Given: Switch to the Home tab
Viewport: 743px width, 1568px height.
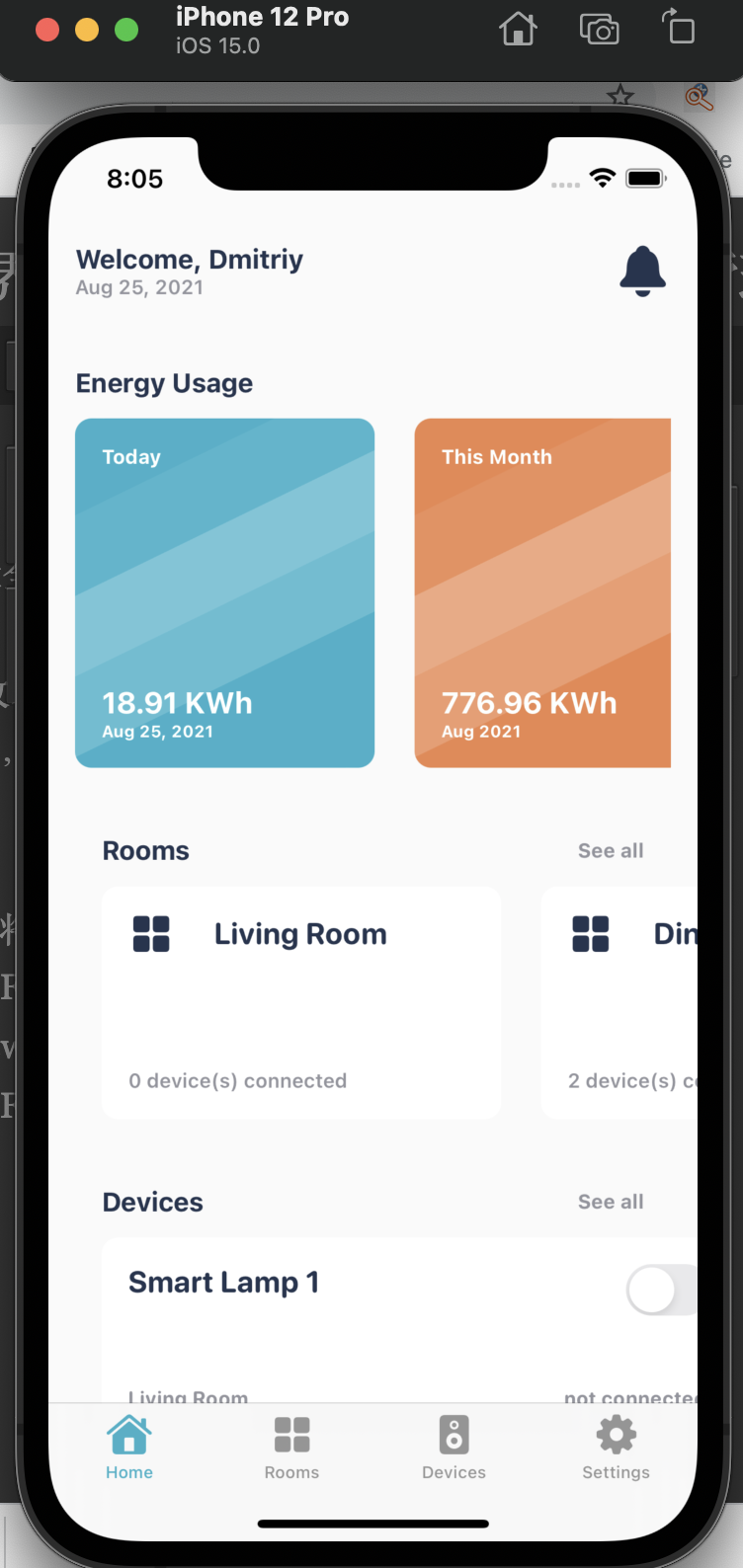Looking at the screenshot, I should [x=129, y=1447].
